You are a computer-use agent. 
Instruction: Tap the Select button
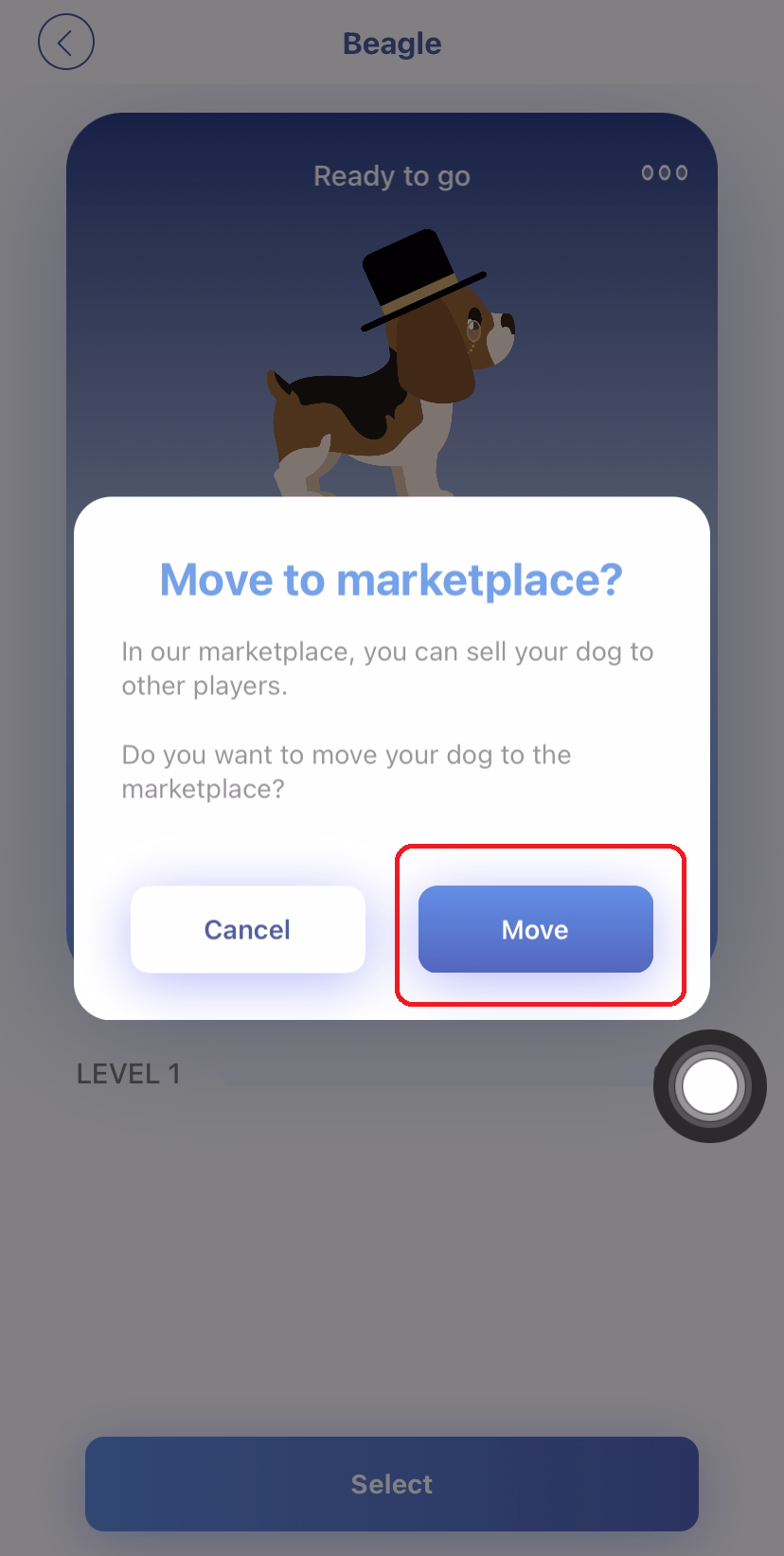tap(391, 1483)
